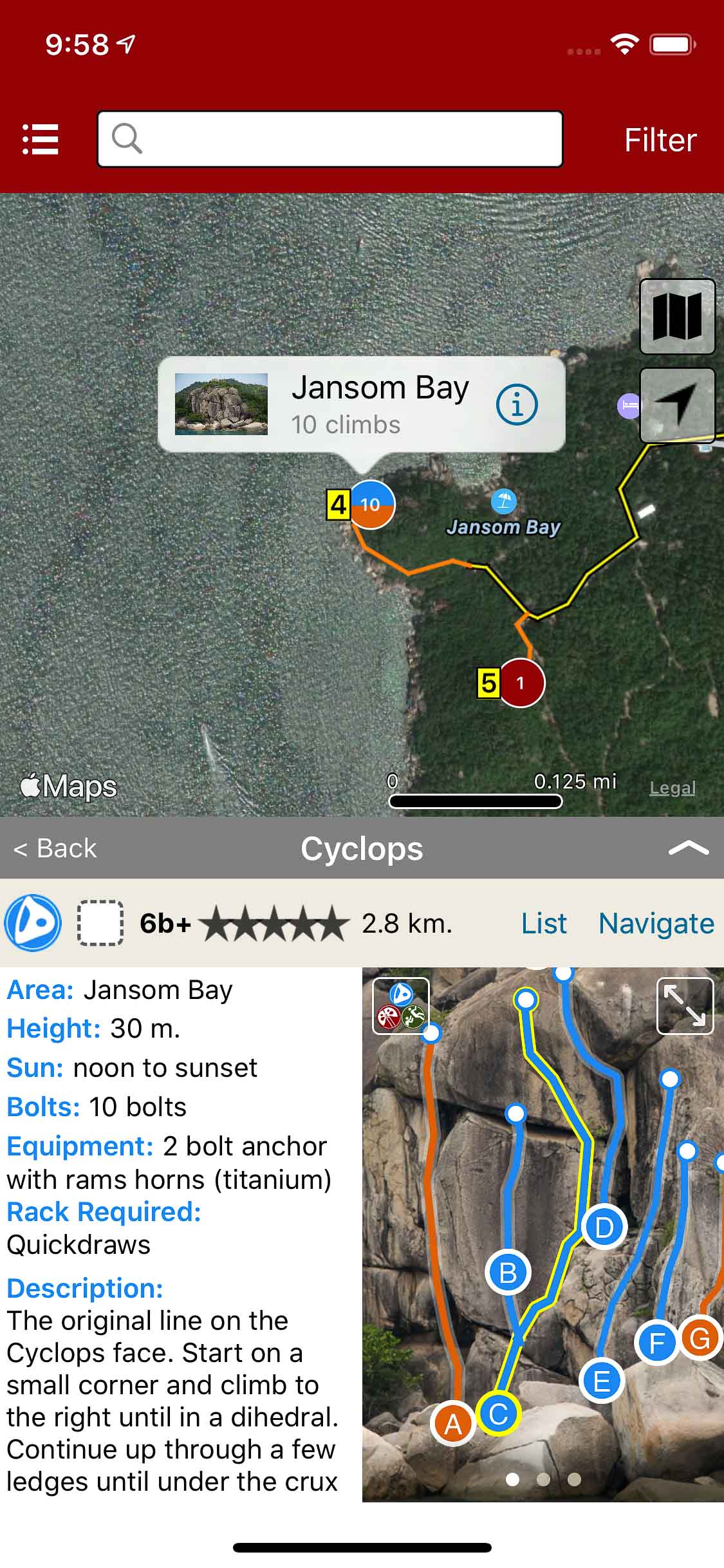Switch map type with the map icon
The width and height of the screenshot is (724, 1568).
pos(677,316)
